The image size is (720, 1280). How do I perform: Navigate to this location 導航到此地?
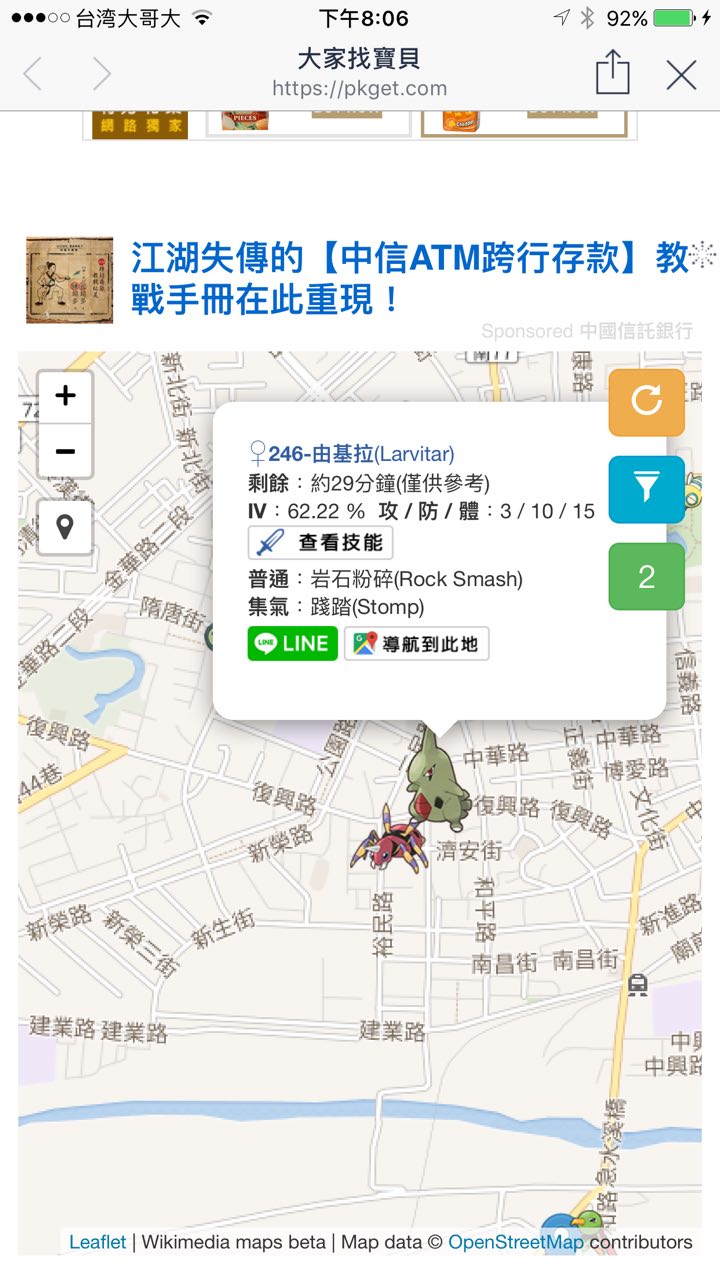tap(416, 644)
